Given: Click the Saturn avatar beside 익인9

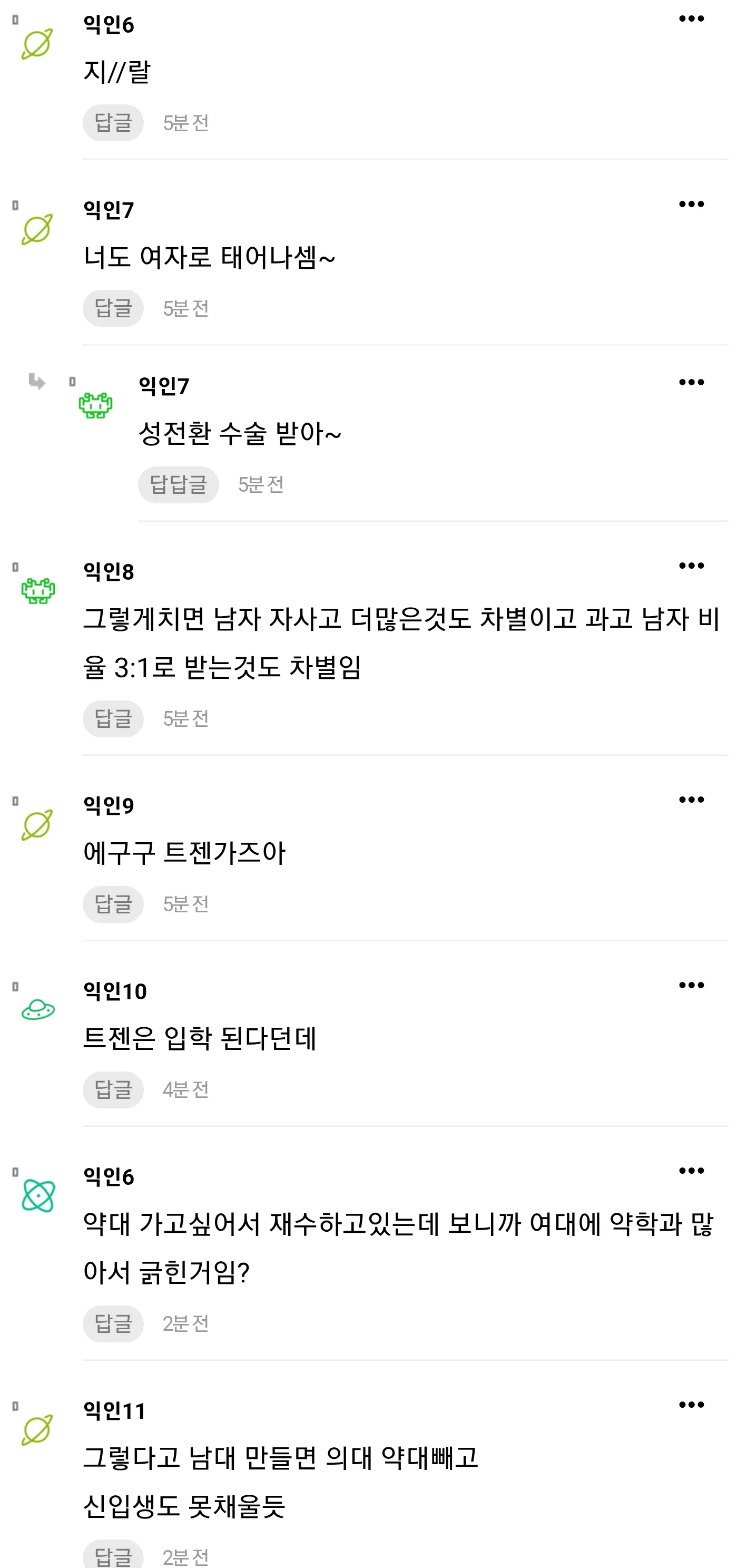Looking at the screenshot, I should tap(37, 825).
